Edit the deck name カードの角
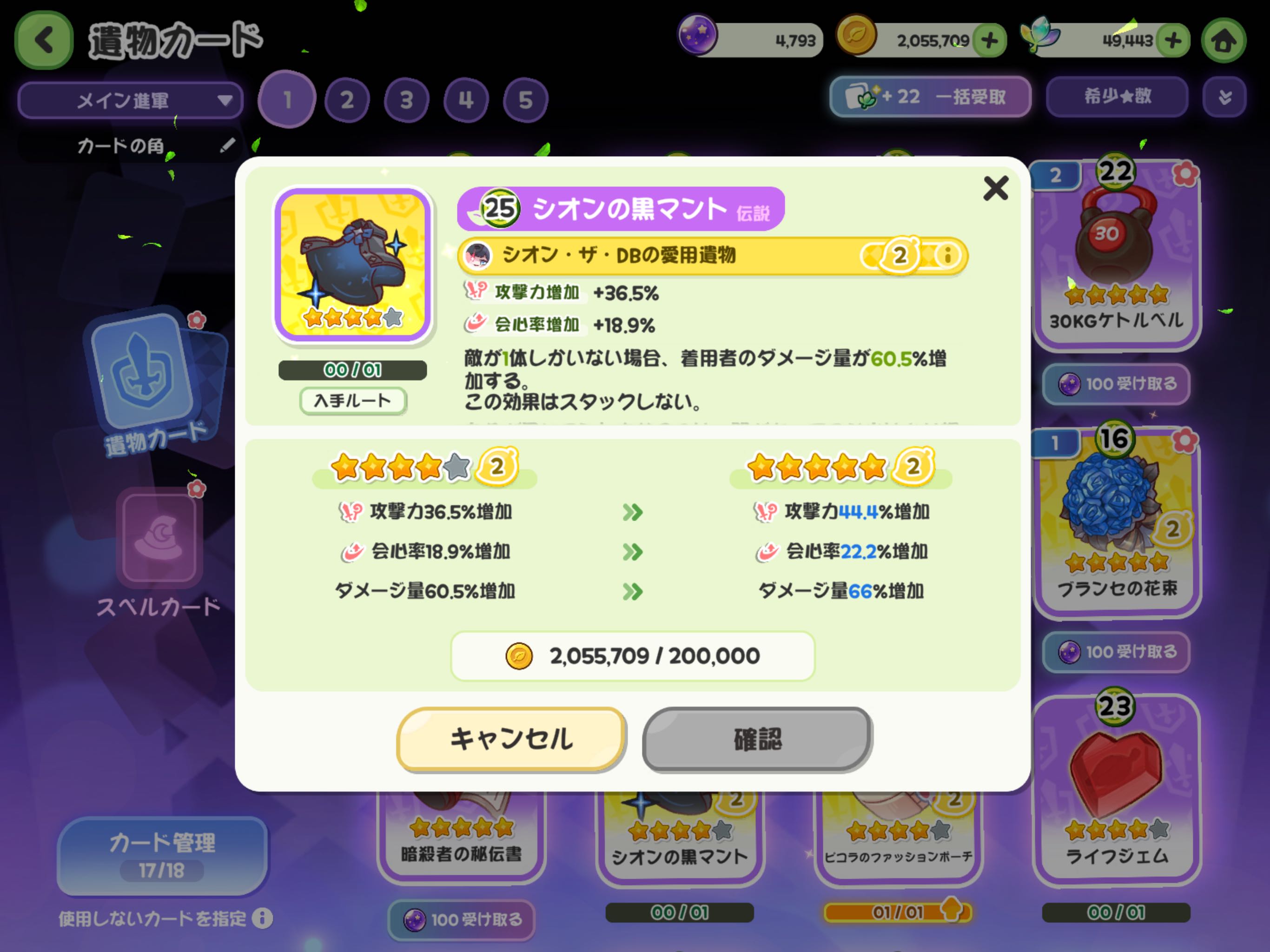The image size is (1270, 952). 227,145
